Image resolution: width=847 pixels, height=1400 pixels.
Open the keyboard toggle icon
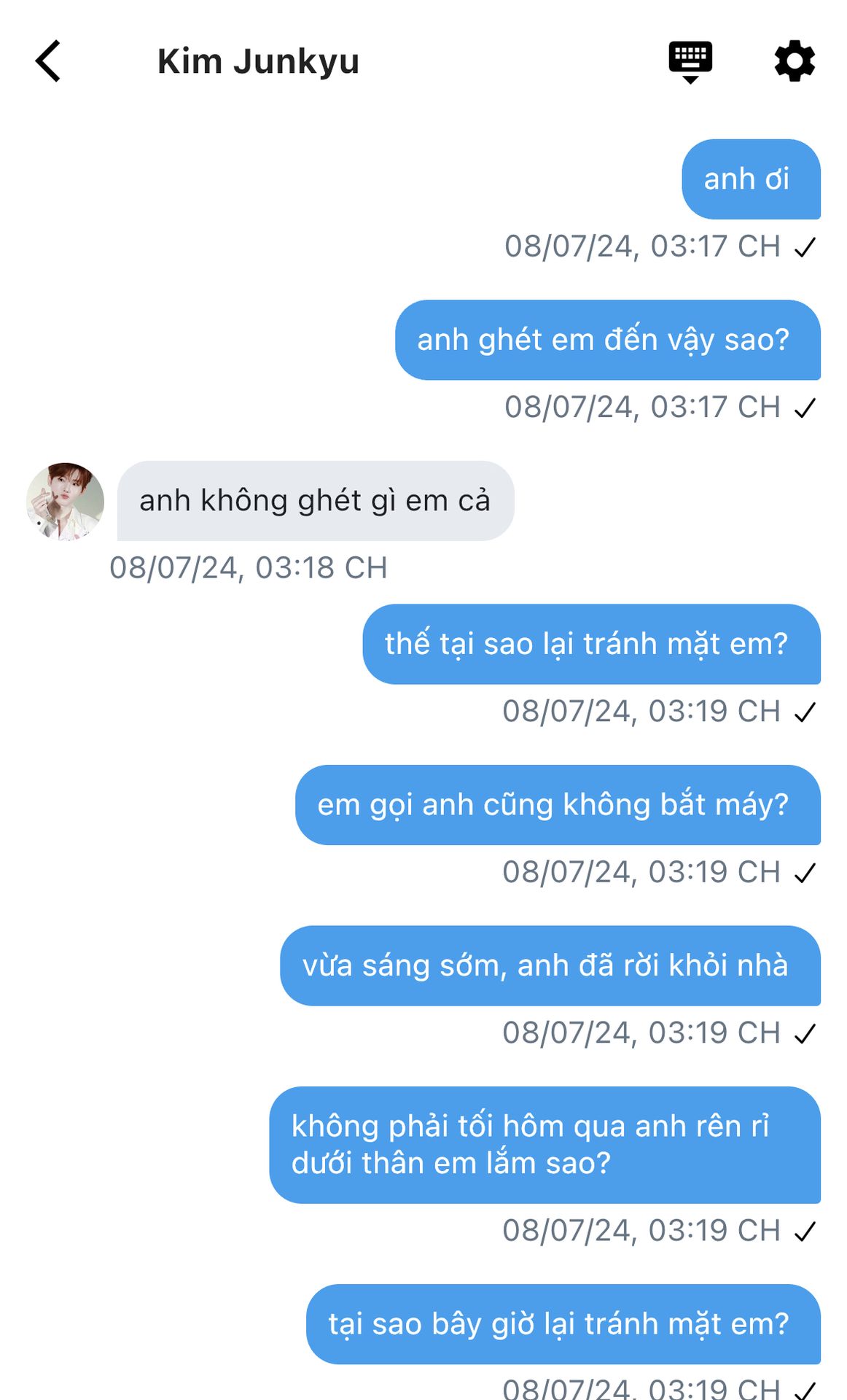click(x=690, y=61)
